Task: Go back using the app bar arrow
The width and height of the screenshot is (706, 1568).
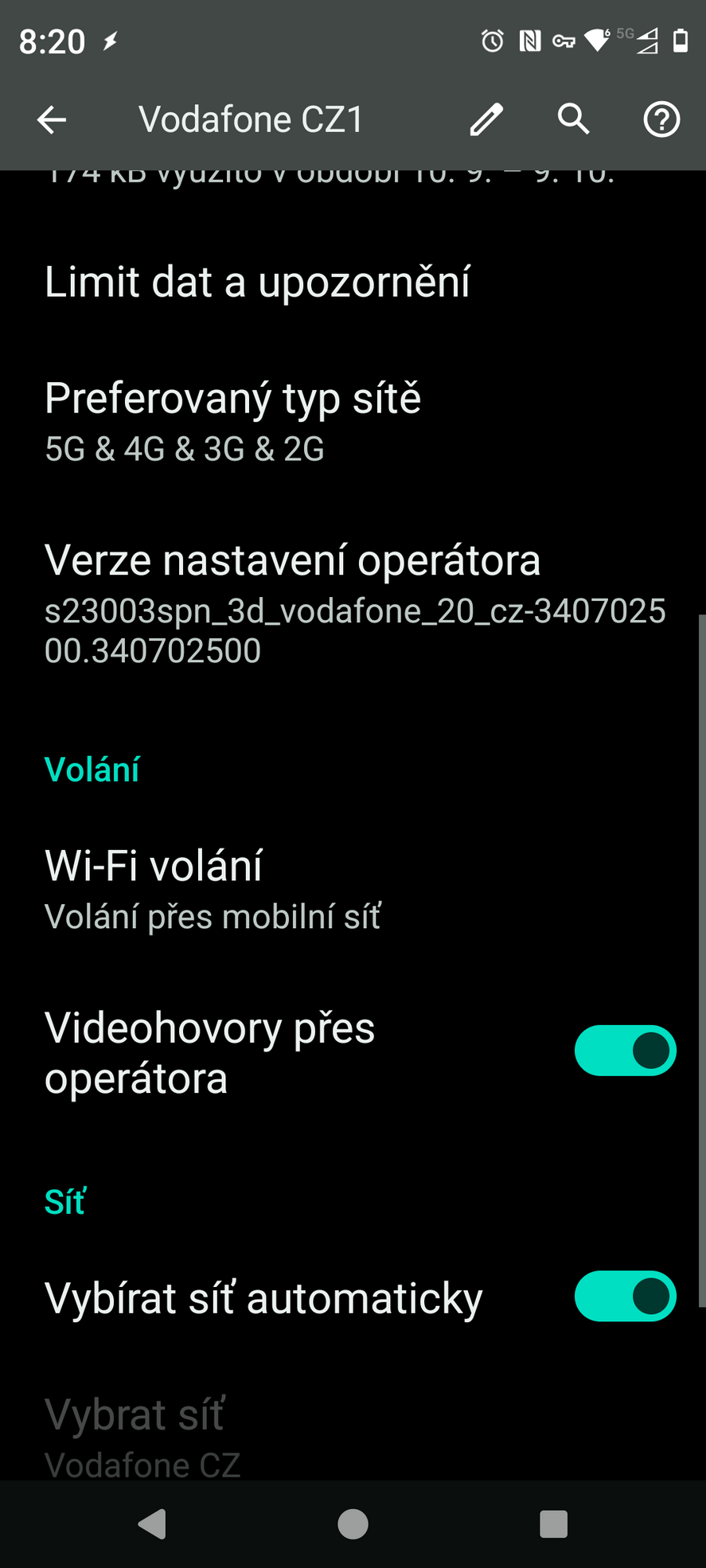Action: [x=52, y=120]
